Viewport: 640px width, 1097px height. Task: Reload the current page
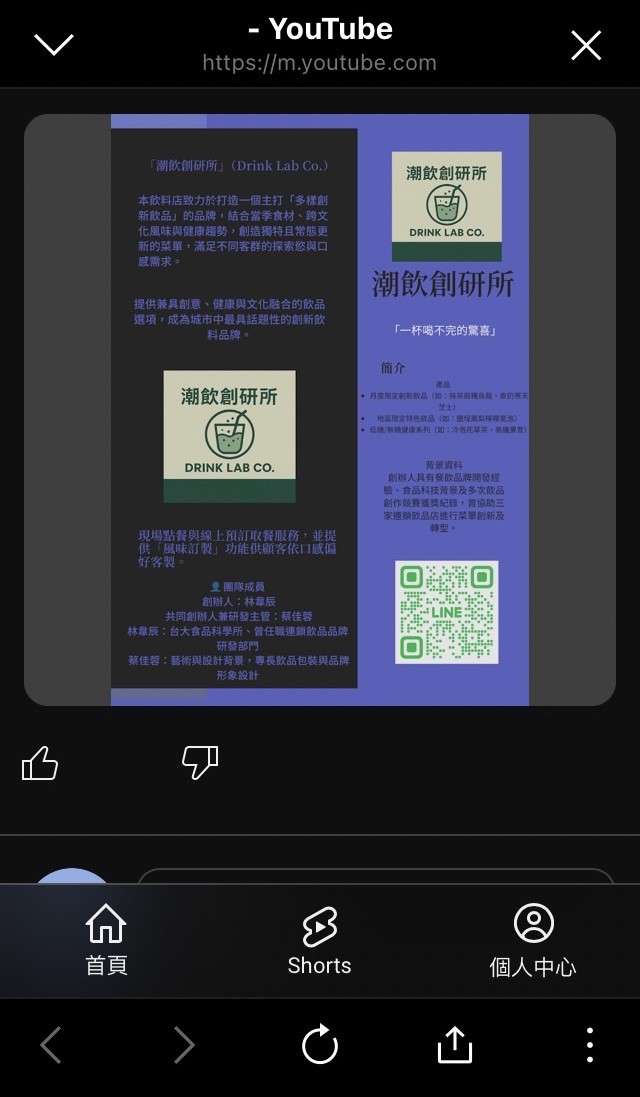(320, 1046)
